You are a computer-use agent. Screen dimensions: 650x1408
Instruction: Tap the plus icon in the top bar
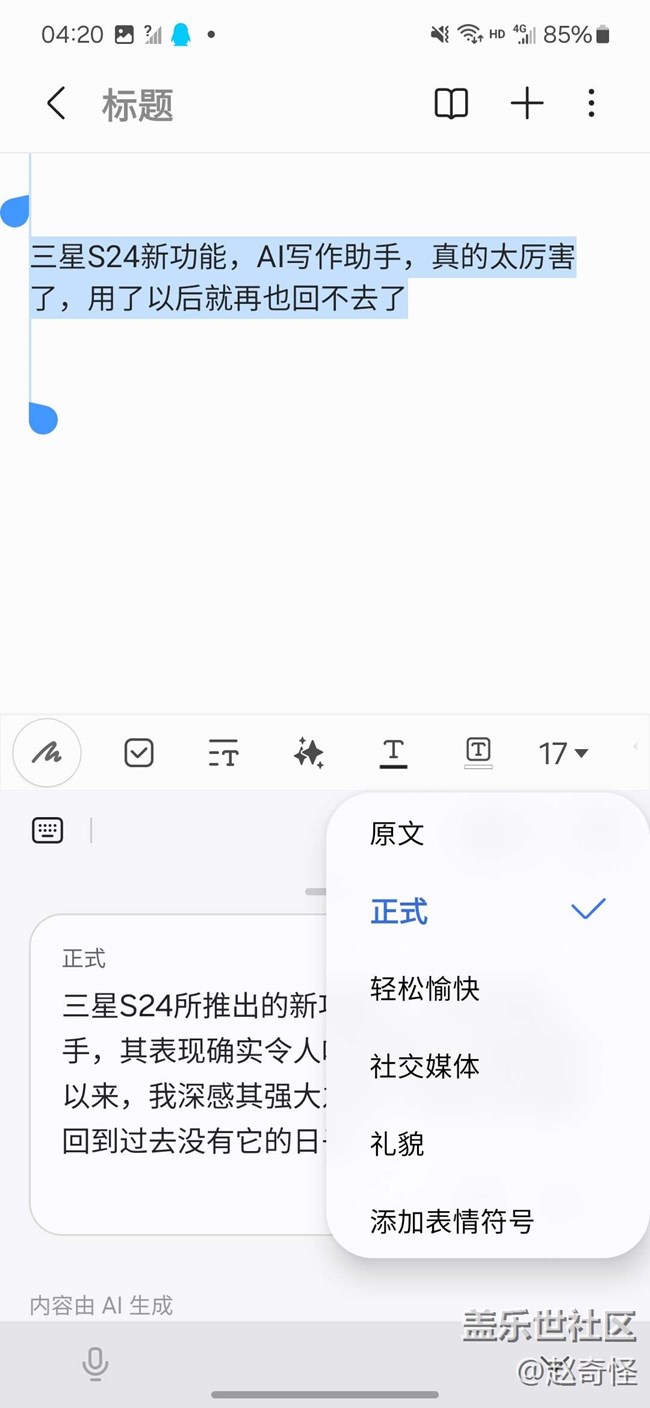527,103
